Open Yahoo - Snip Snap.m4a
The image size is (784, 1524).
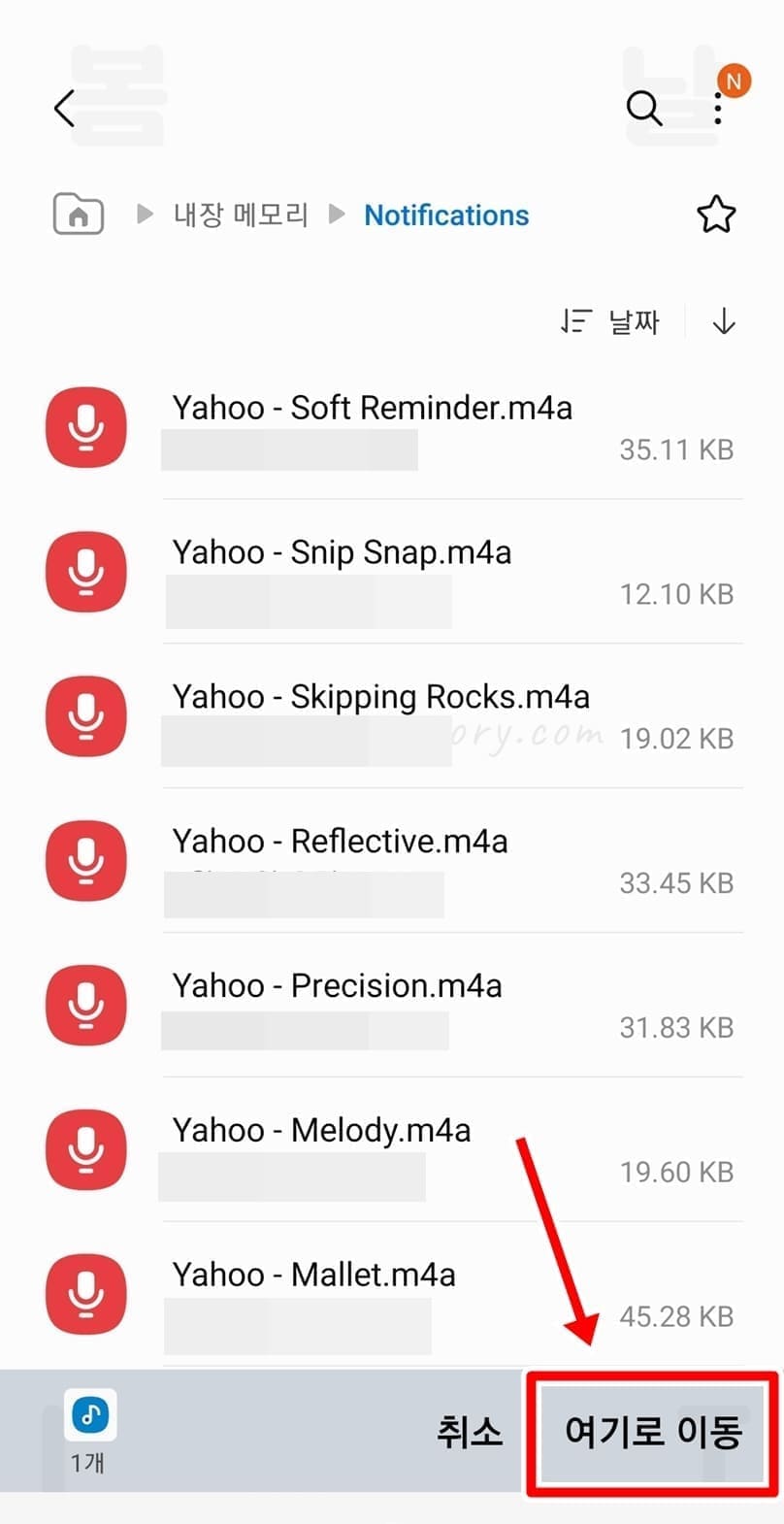pos(342,552)
